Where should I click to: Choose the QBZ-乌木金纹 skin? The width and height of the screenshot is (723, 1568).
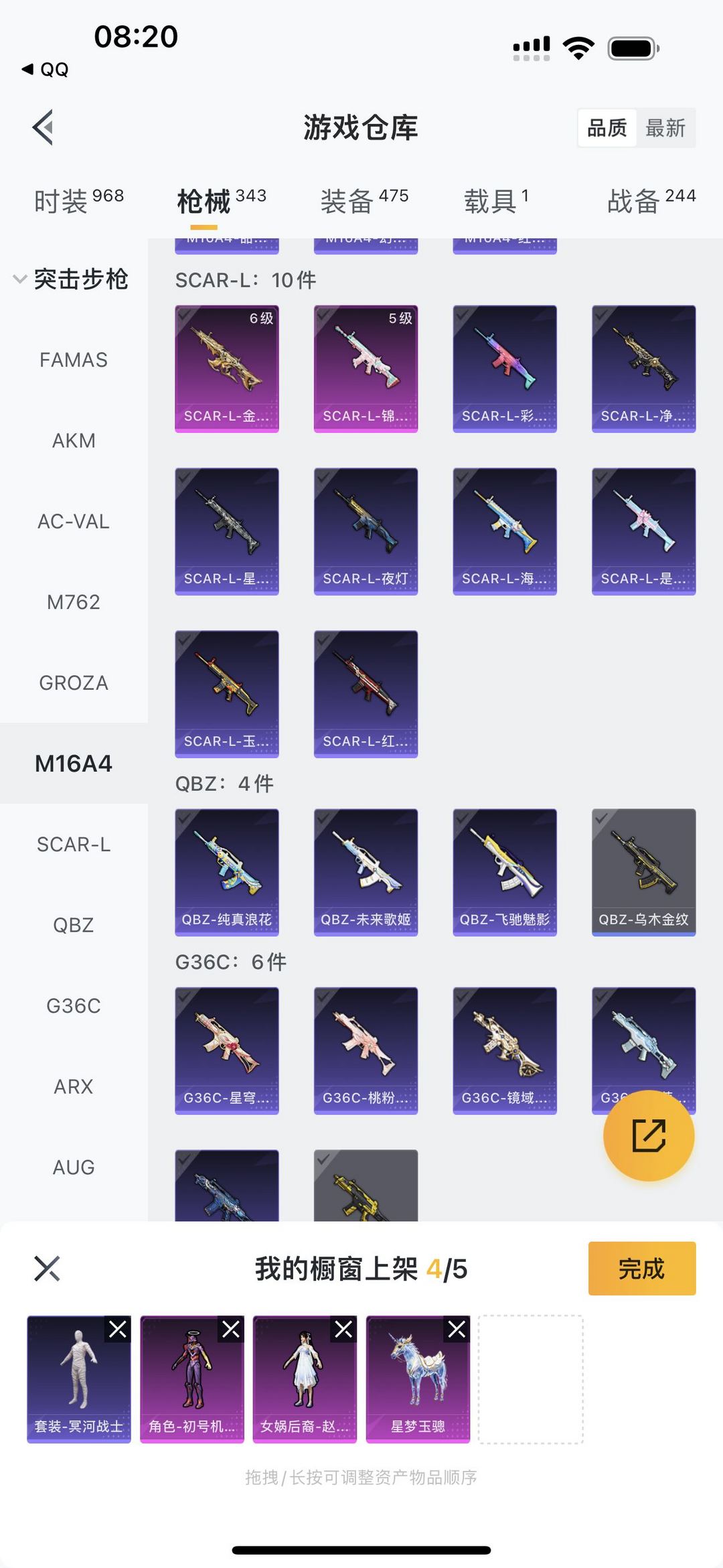coord(643,871)
